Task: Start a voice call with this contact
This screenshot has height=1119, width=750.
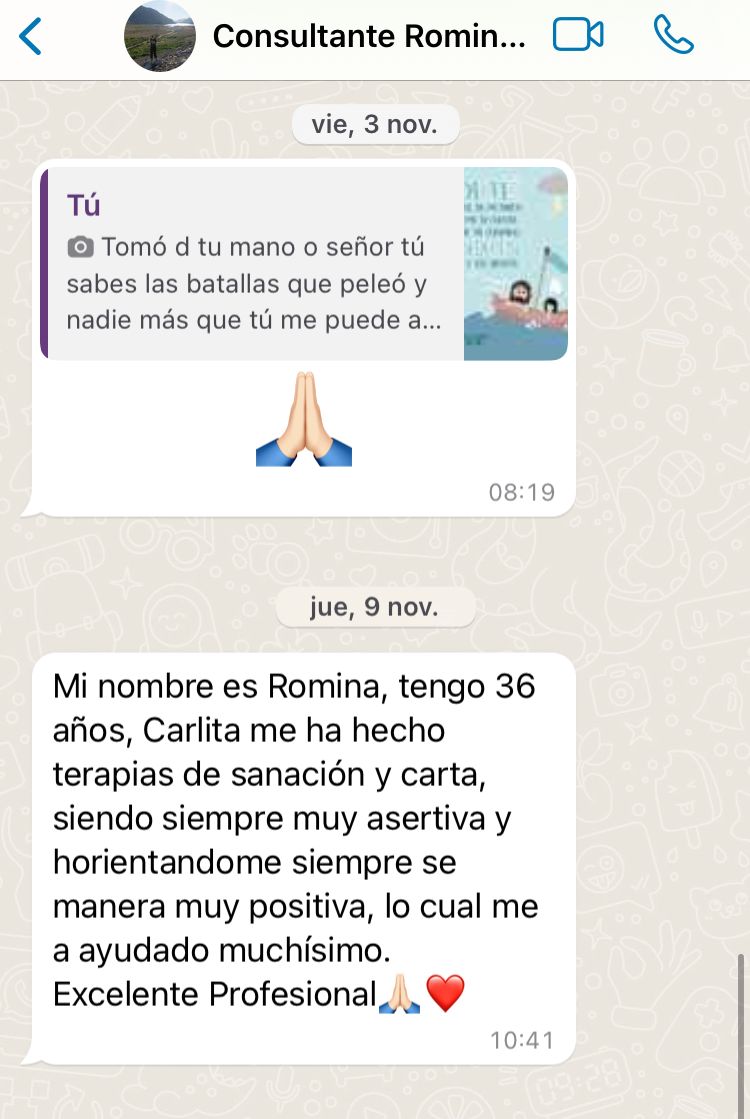Action: (673, 36)
